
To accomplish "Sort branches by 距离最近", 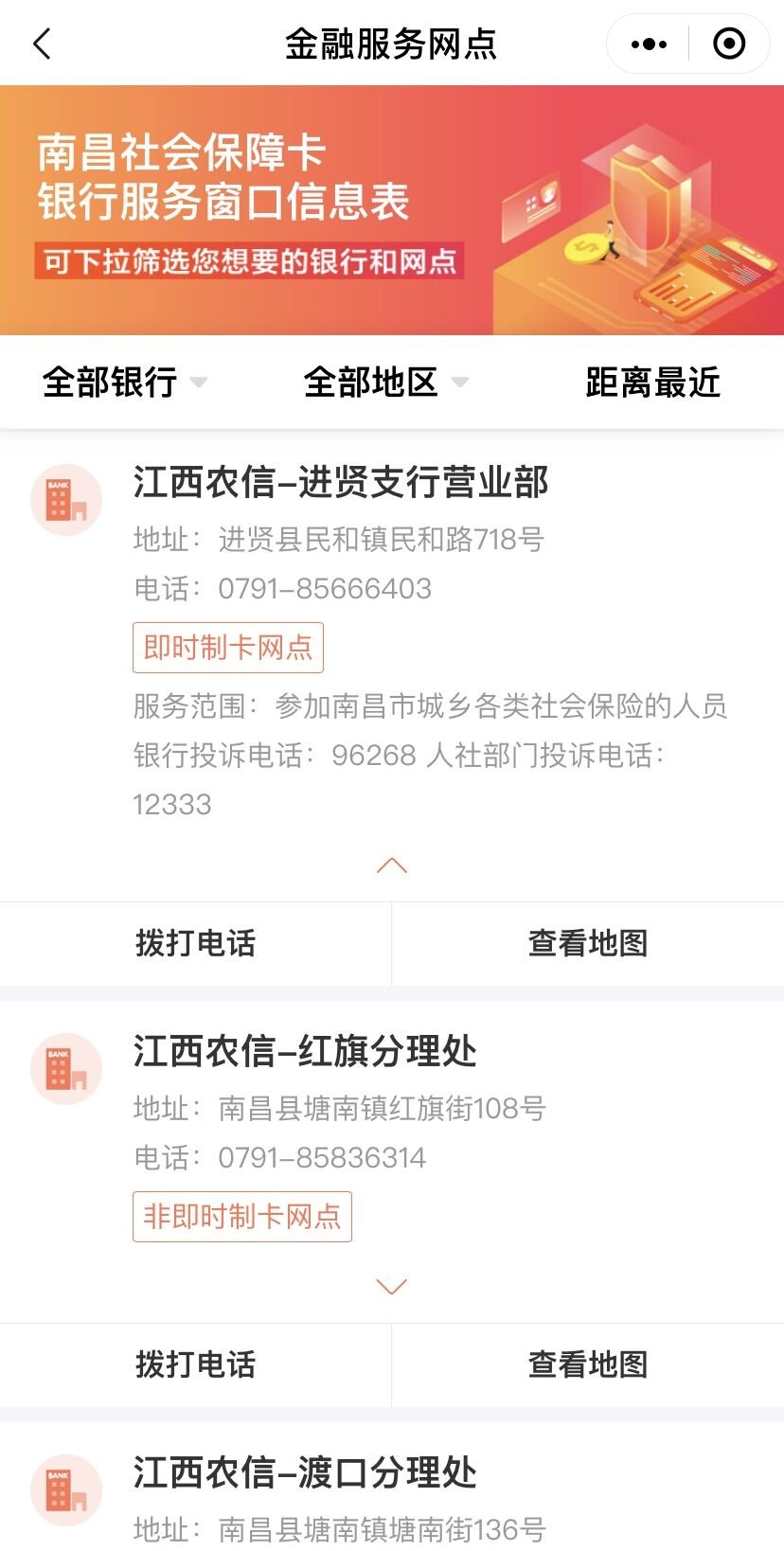I will (x=652, y=383).
